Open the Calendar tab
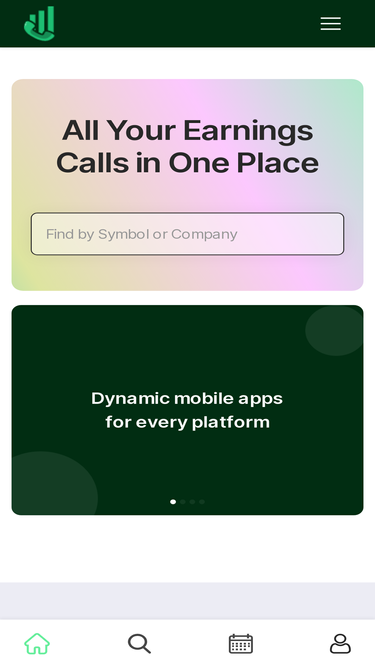The width and height of the screenshot is (375, 667). (x=241, y=644)
